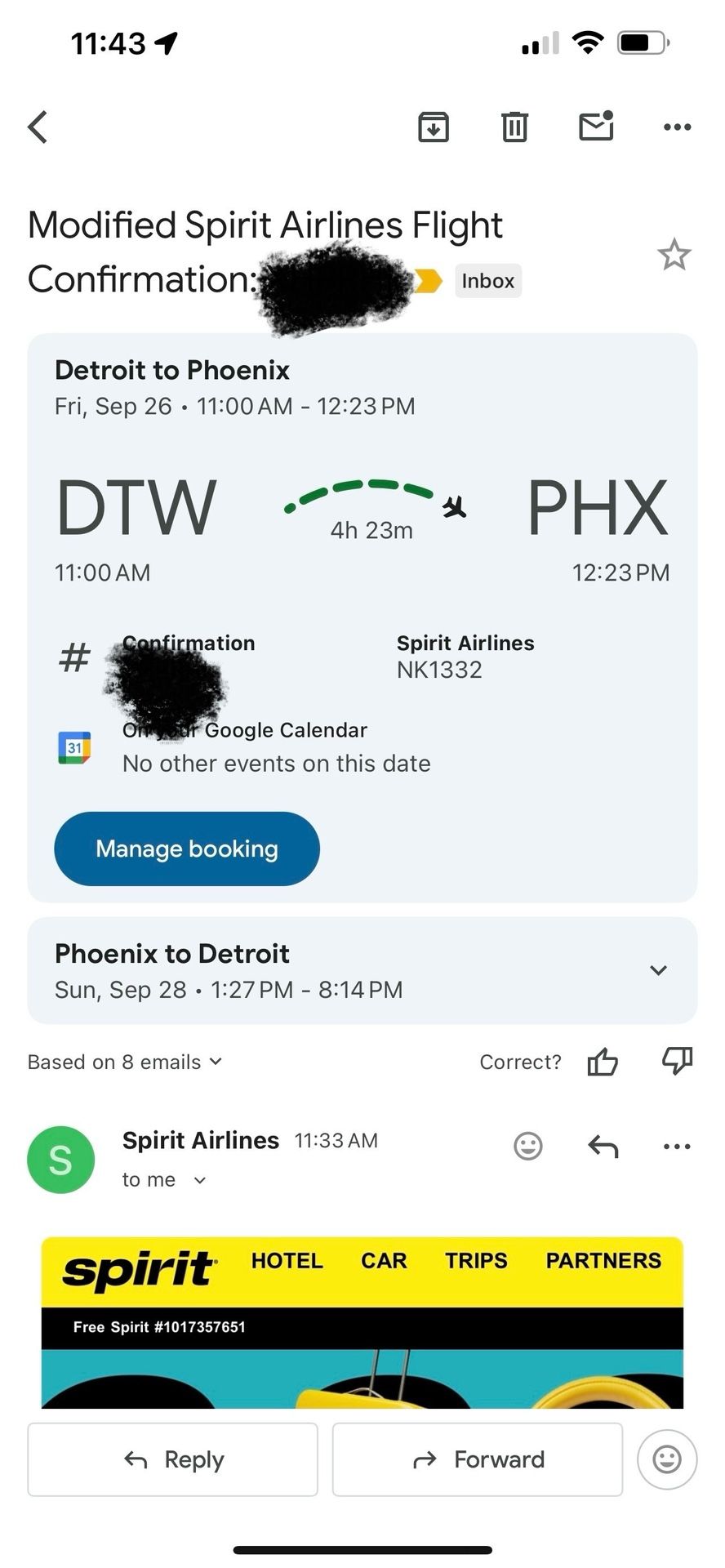Expand the 'to me' recipient details
Viewport: 725px width, 1568px height.
[164, 1178]
